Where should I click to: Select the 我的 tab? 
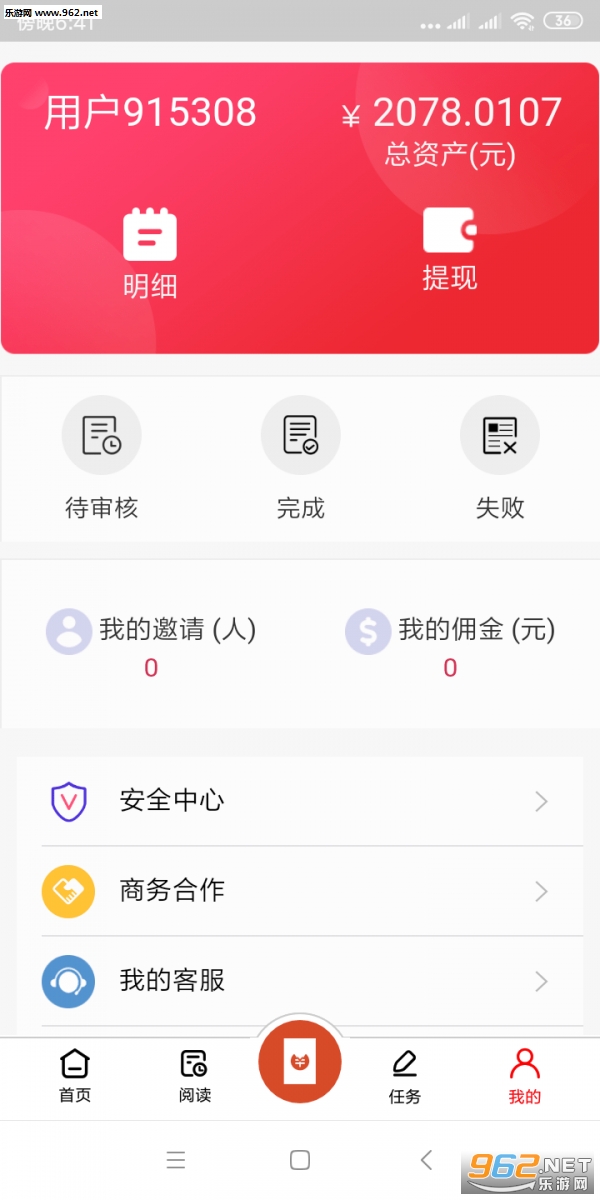[x=525, y=1076]
